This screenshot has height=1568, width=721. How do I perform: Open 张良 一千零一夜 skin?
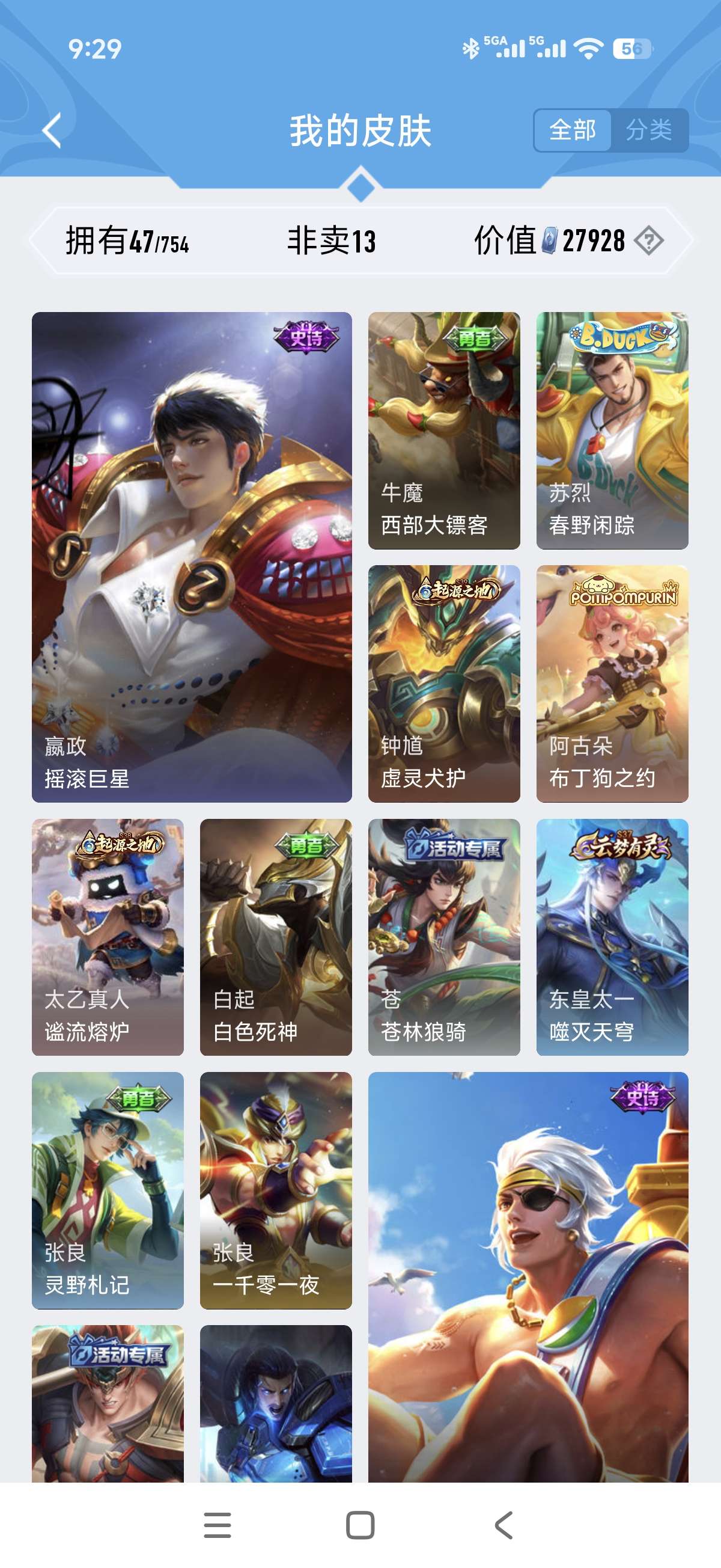(276, 1190)
